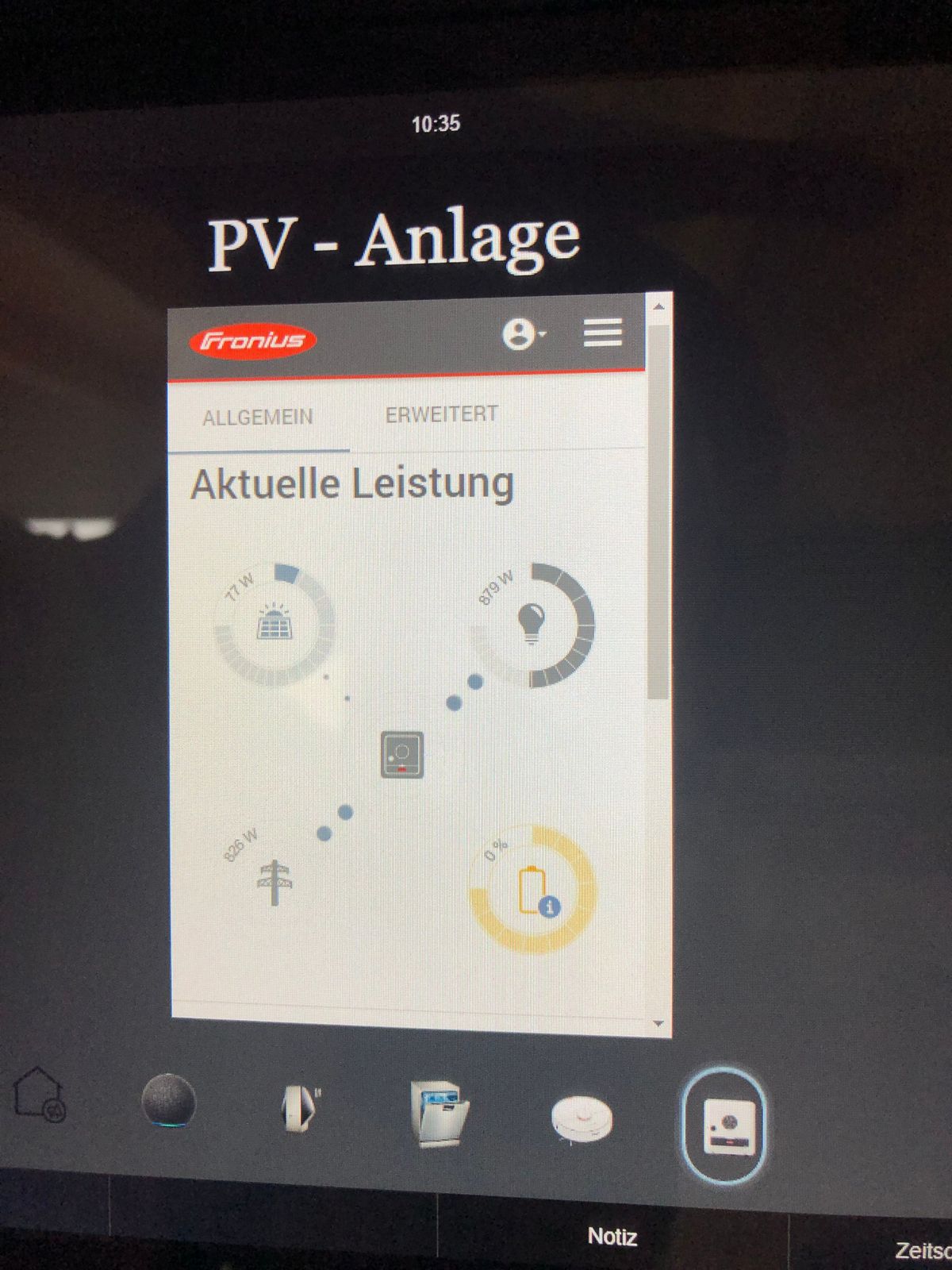Select the PV inverter icon
Image resolution: width=952 pixels, height=1270 pixels.
tap(724, 1125)
